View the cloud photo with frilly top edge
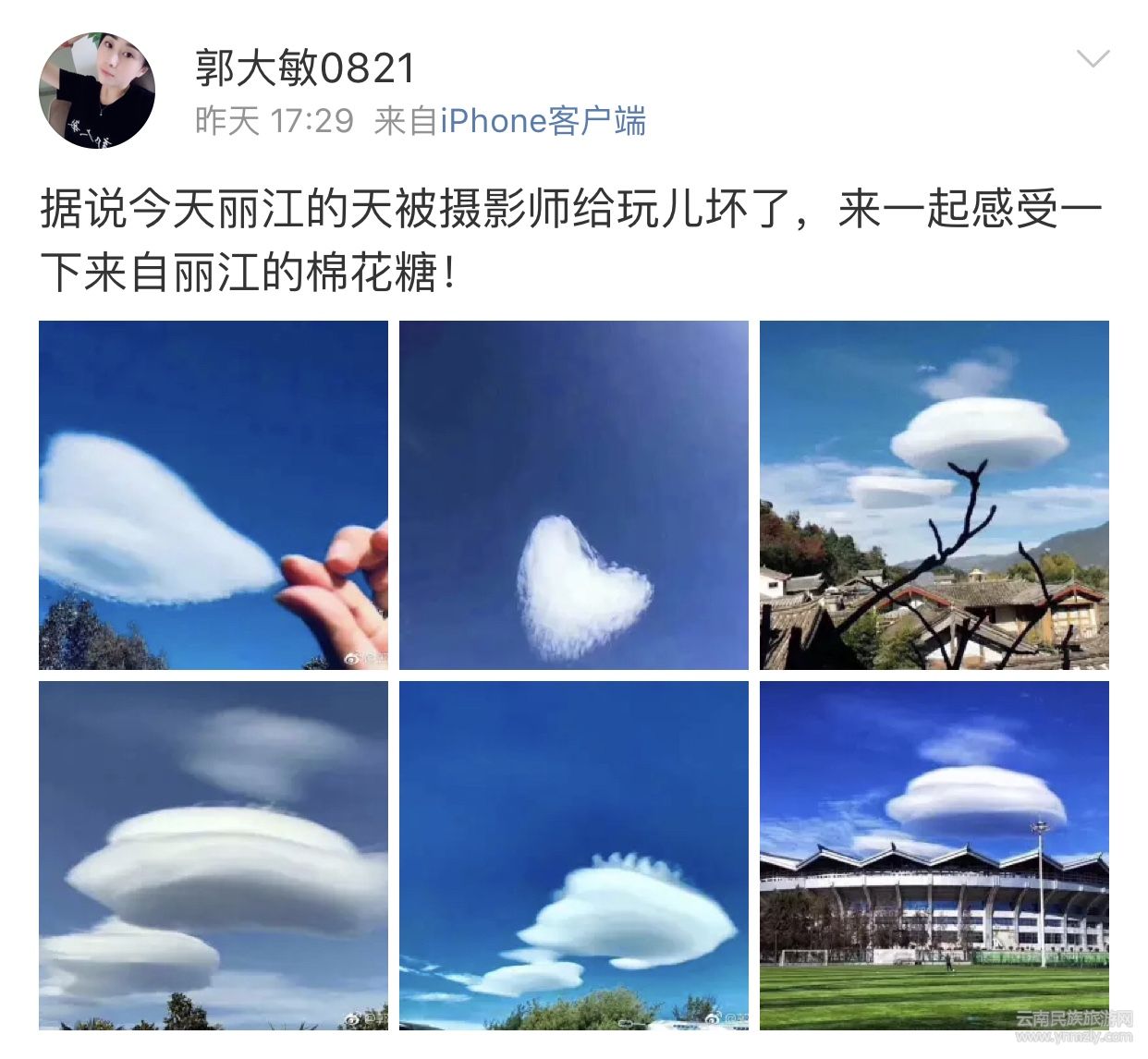This screenshot has width=1148, height=1059. point(574,856)
